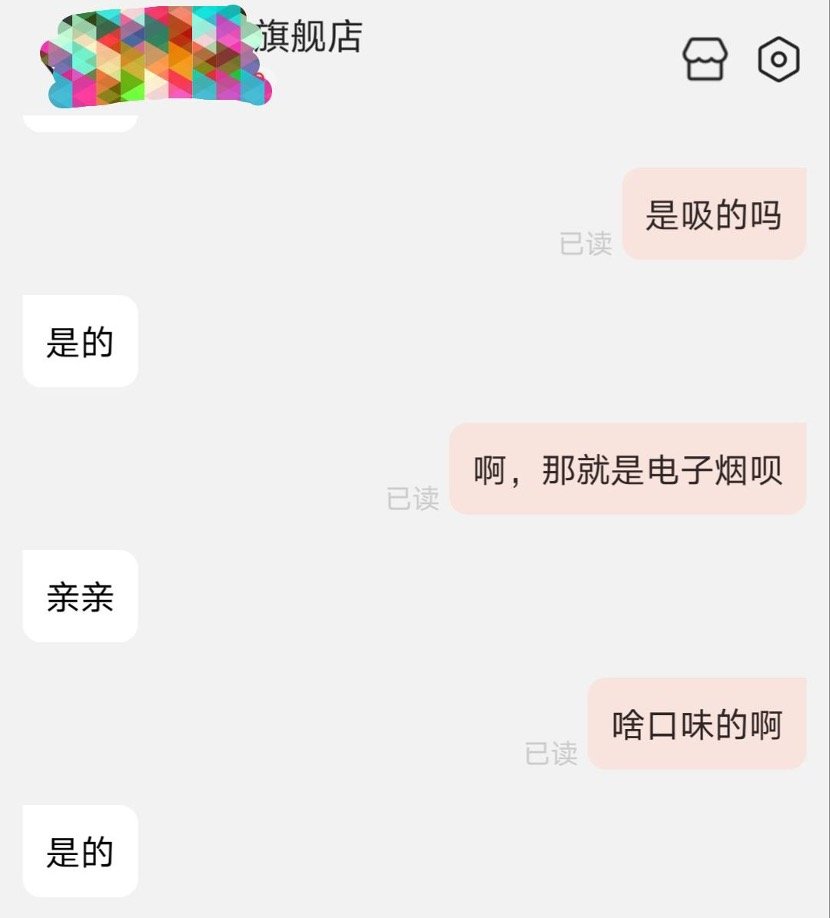This screenshot has width=830, height=918.
Task: Tap the bottom seller bubble 是的
Action: [x=79, y=851]
